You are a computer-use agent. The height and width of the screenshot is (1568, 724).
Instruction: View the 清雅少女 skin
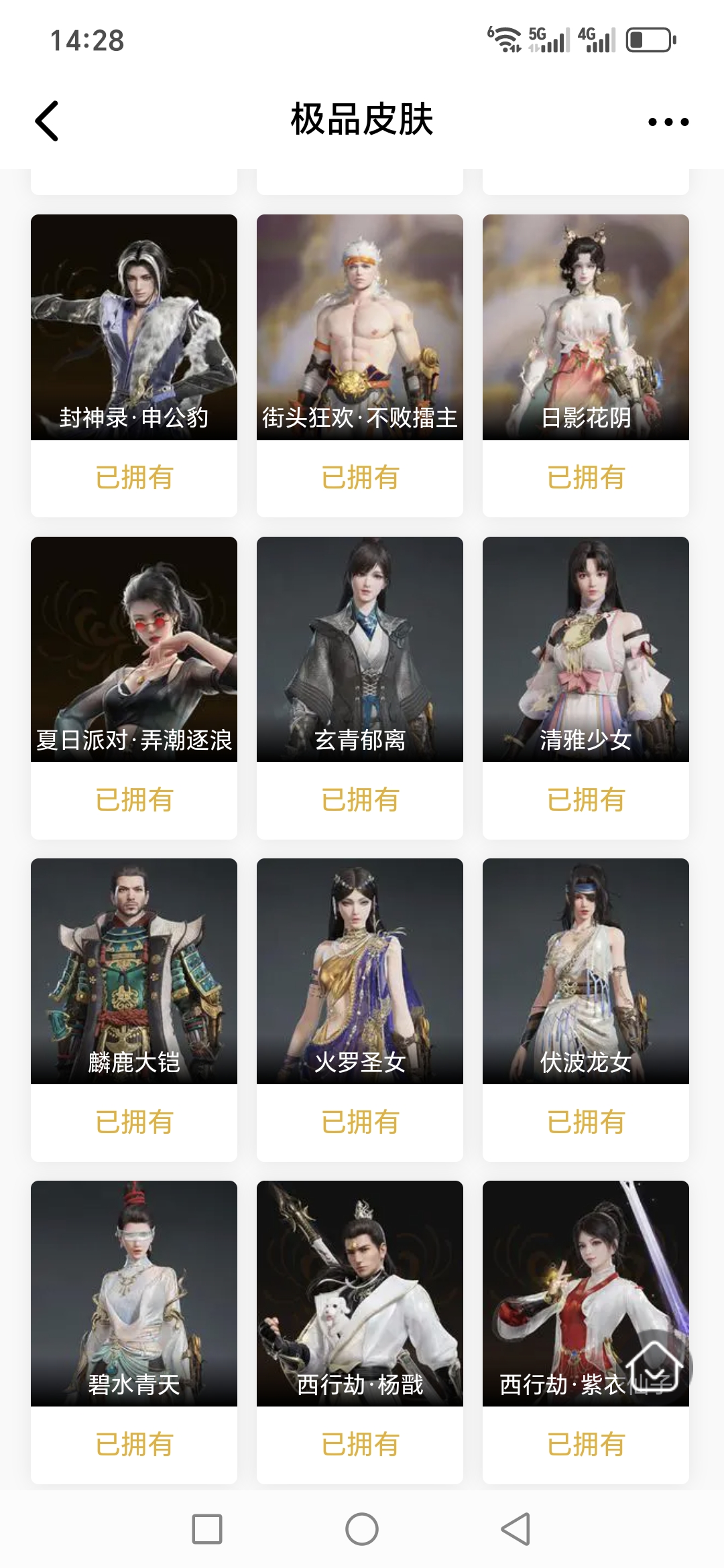586,649
